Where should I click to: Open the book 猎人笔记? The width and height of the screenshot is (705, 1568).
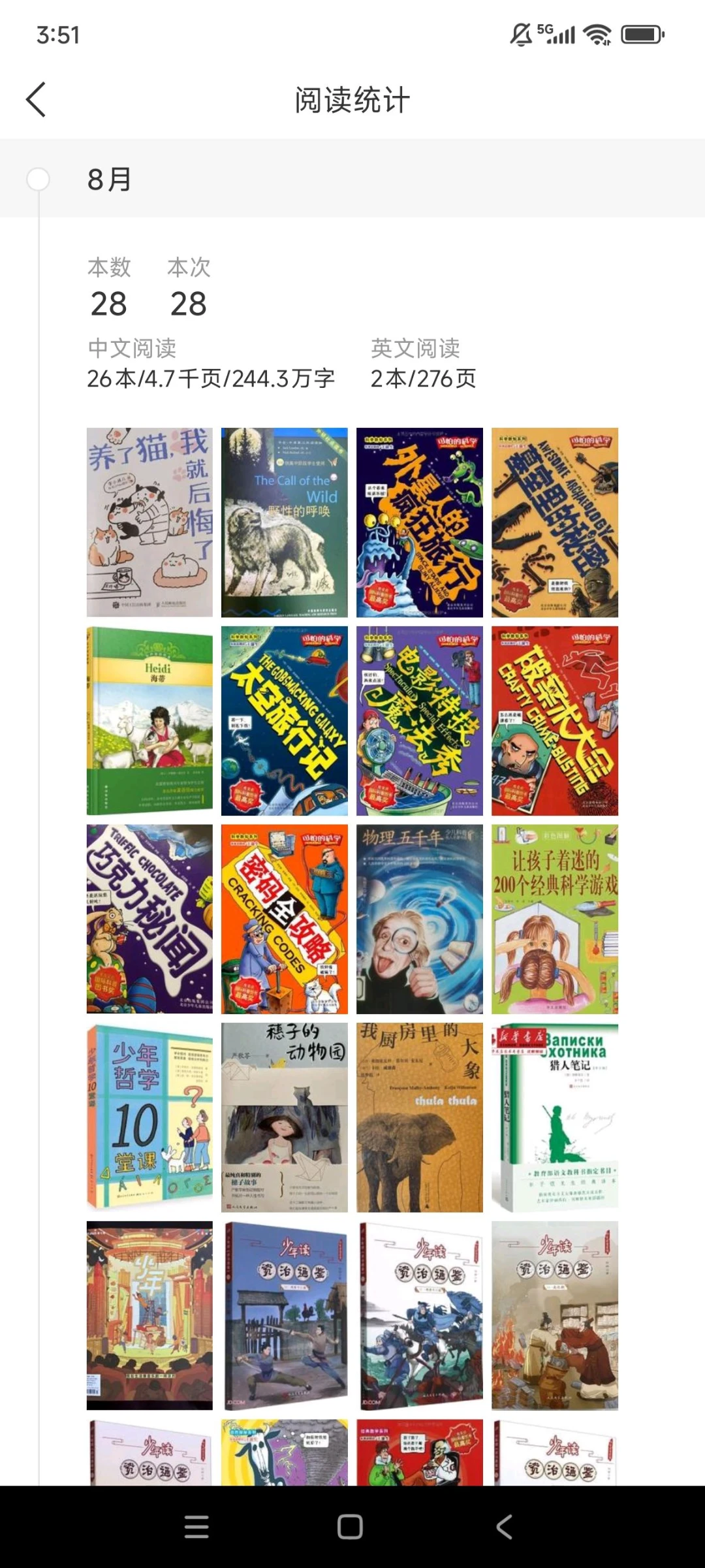coord(554,1117)
